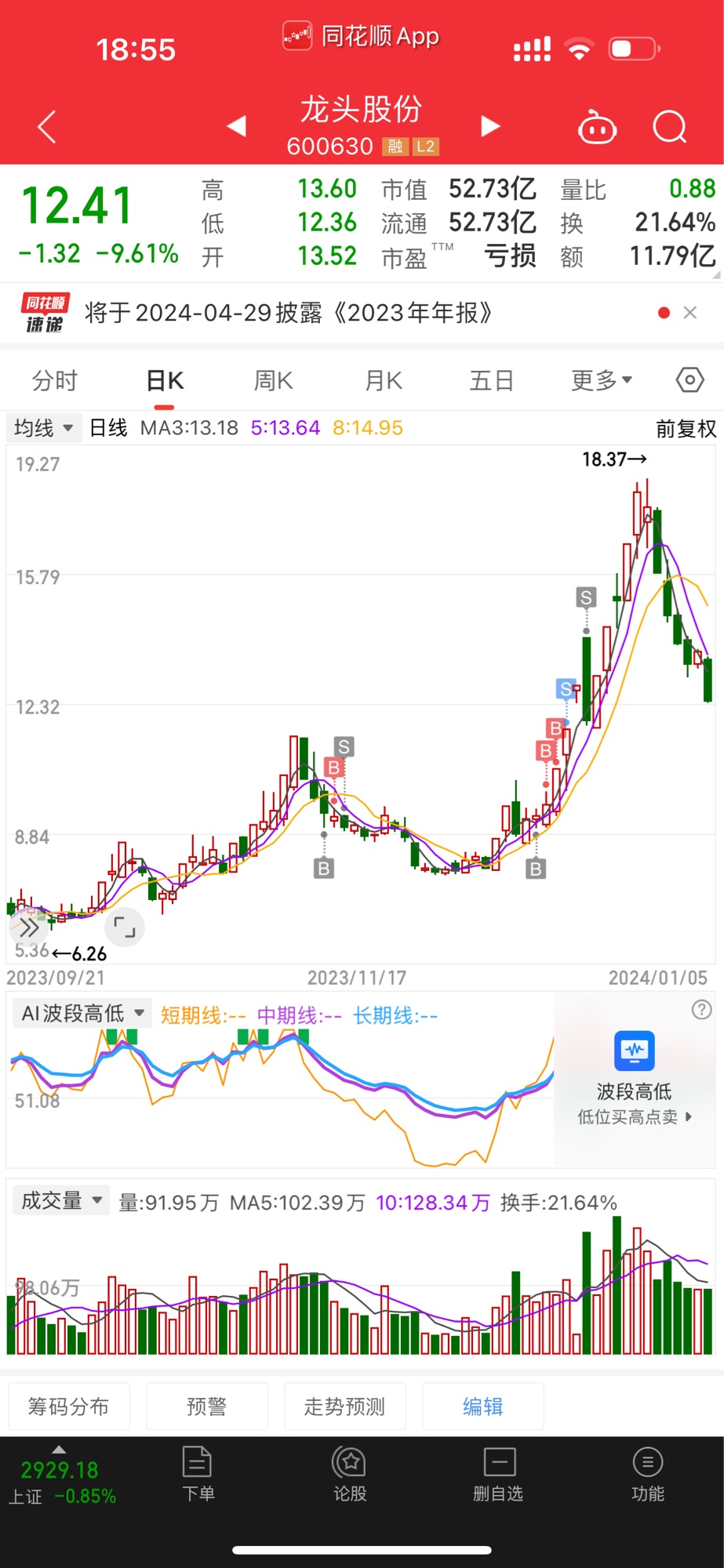
Task: Open 走势预测 trend forecast
Action: [345, 1406]
